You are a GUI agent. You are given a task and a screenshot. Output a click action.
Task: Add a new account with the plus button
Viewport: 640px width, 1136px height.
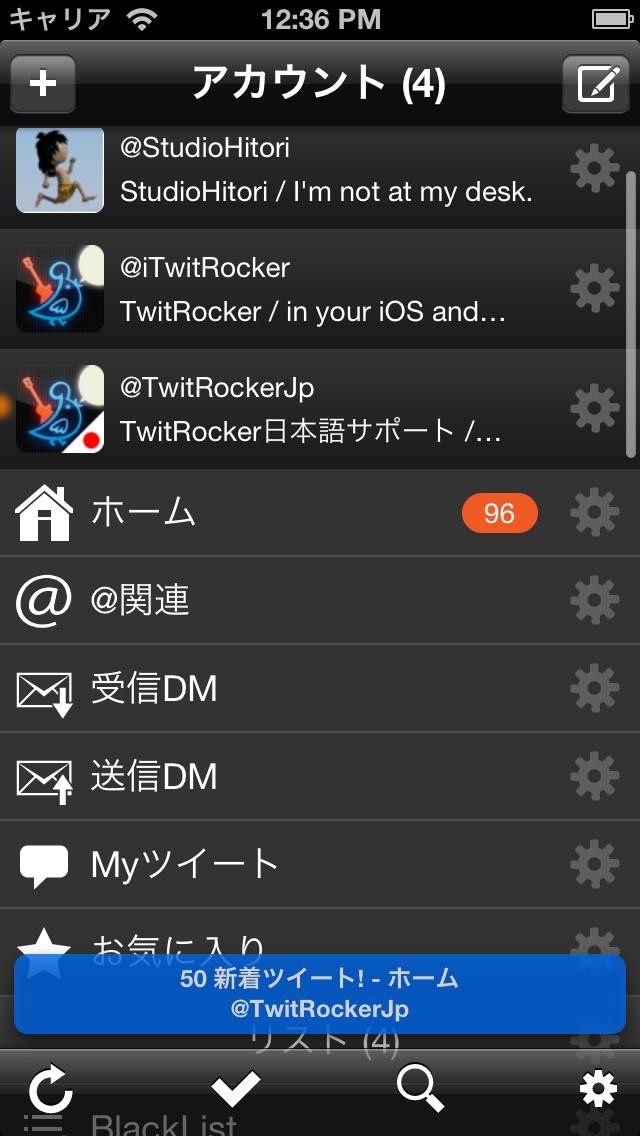point(43,84)
